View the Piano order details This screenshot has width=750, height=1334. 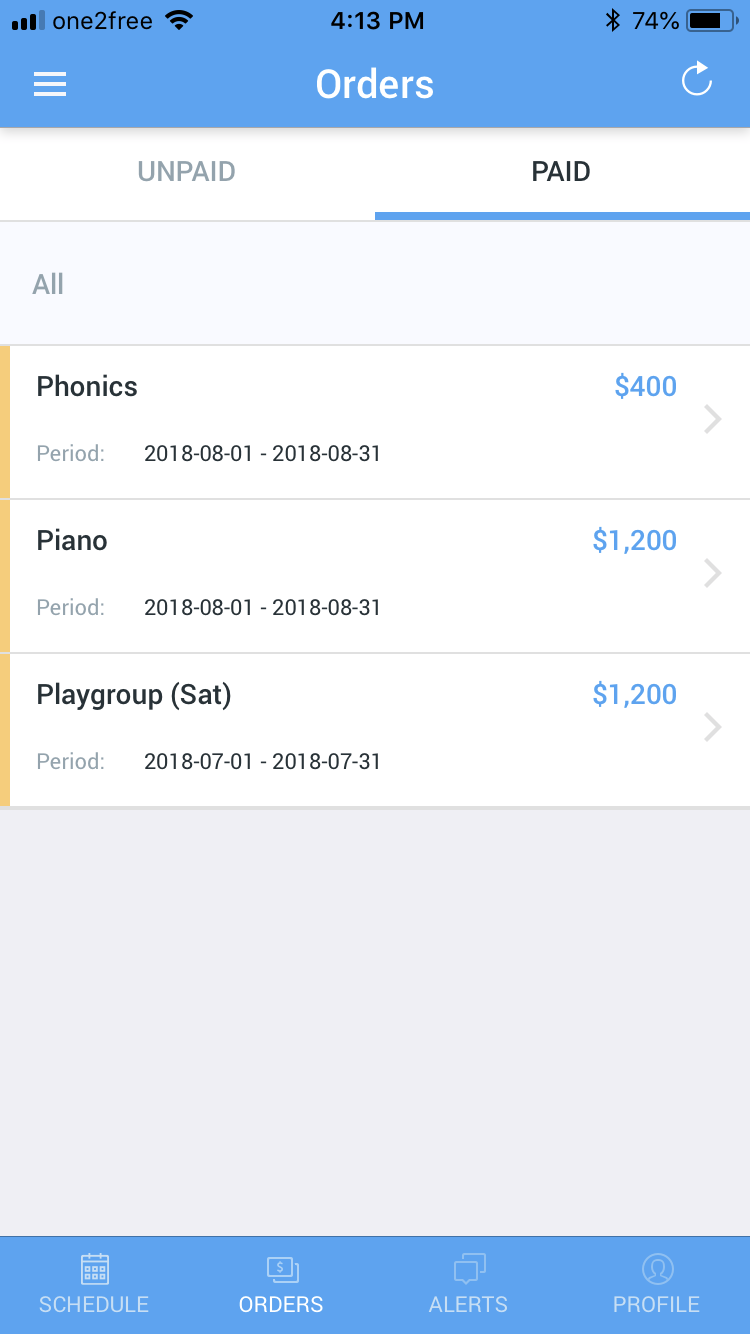pyautogui.click(x=375, y=575)
